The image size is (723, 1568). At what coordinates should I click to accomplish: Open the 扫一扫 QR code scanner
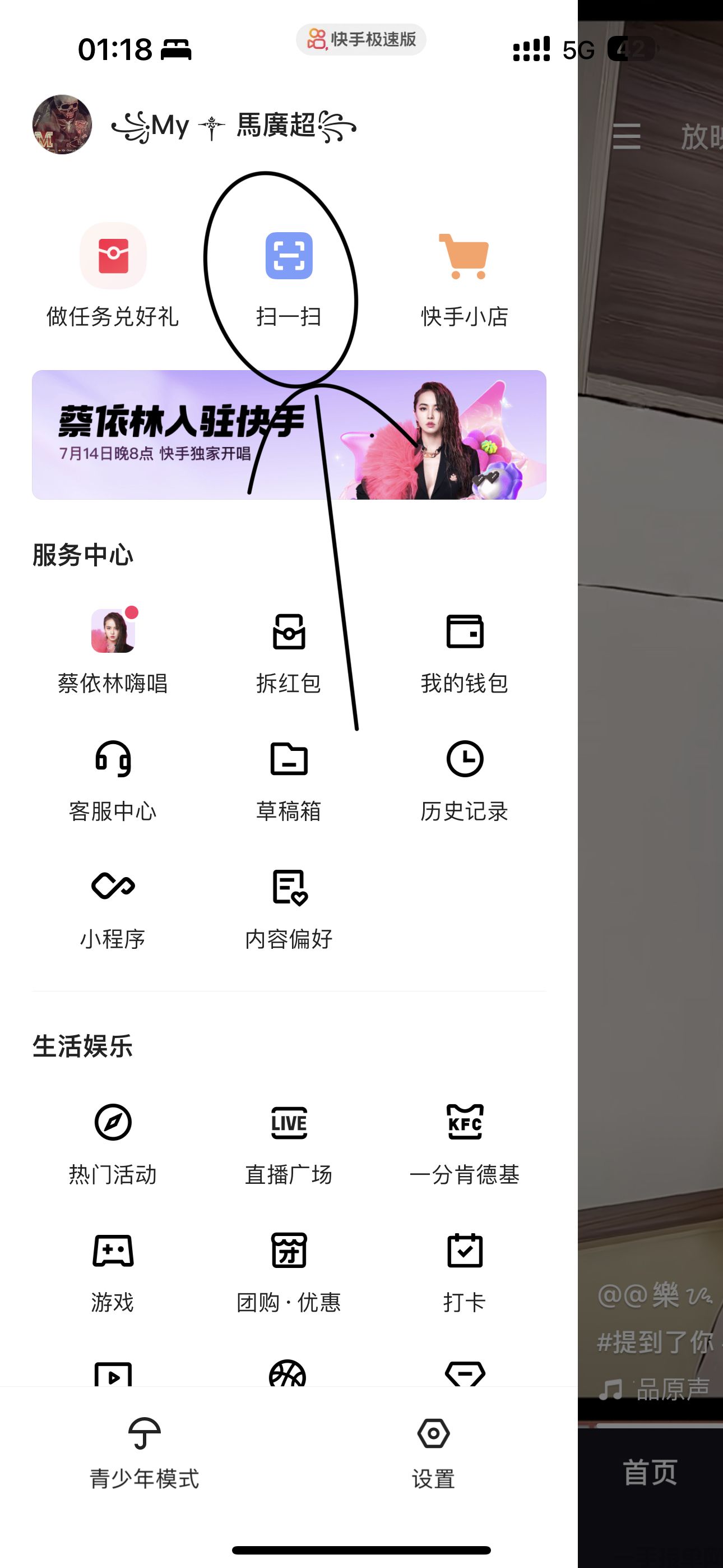pos(289,256)
